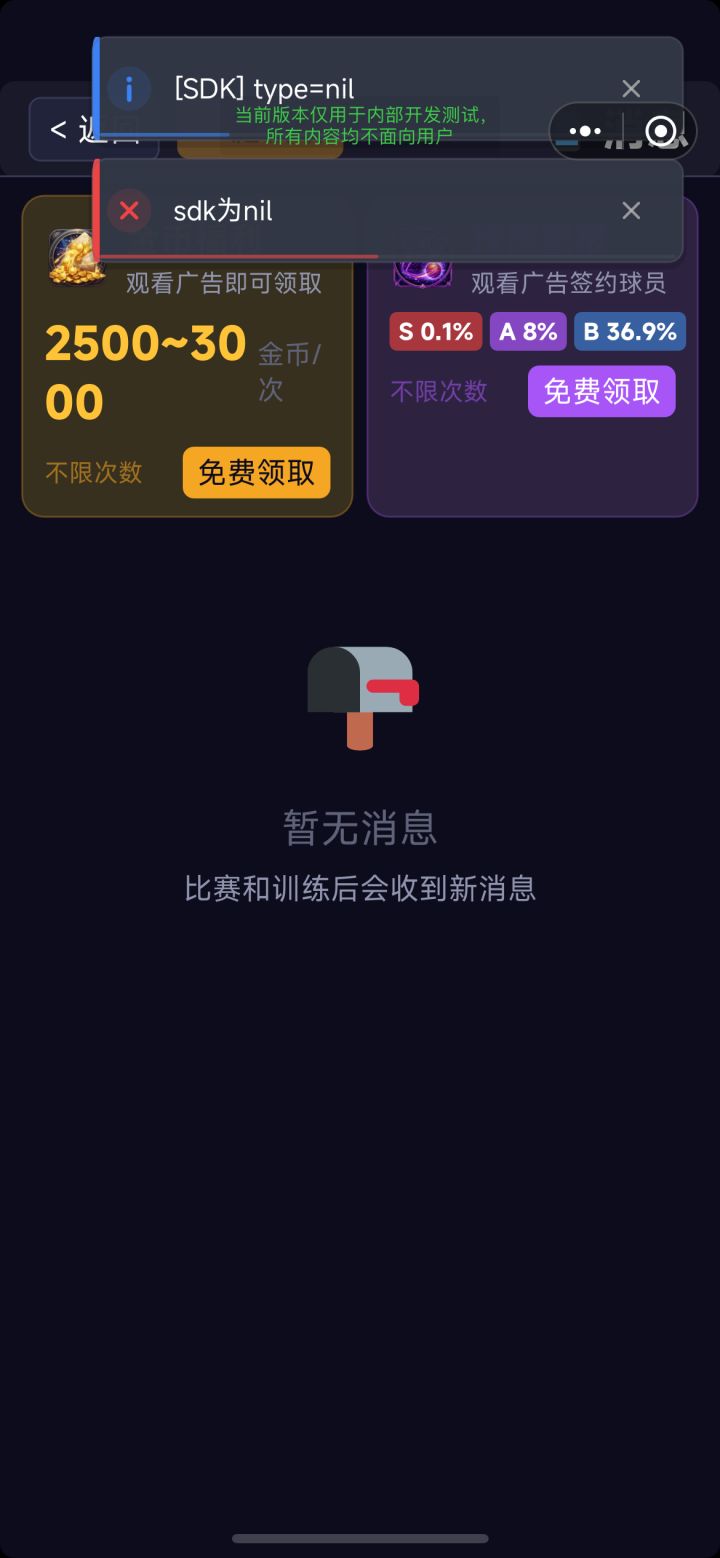Image resolution: width=720 pixels, height=1558 pixels.
Task: Close the sdk为nil error toast
Action: point(631,210)
